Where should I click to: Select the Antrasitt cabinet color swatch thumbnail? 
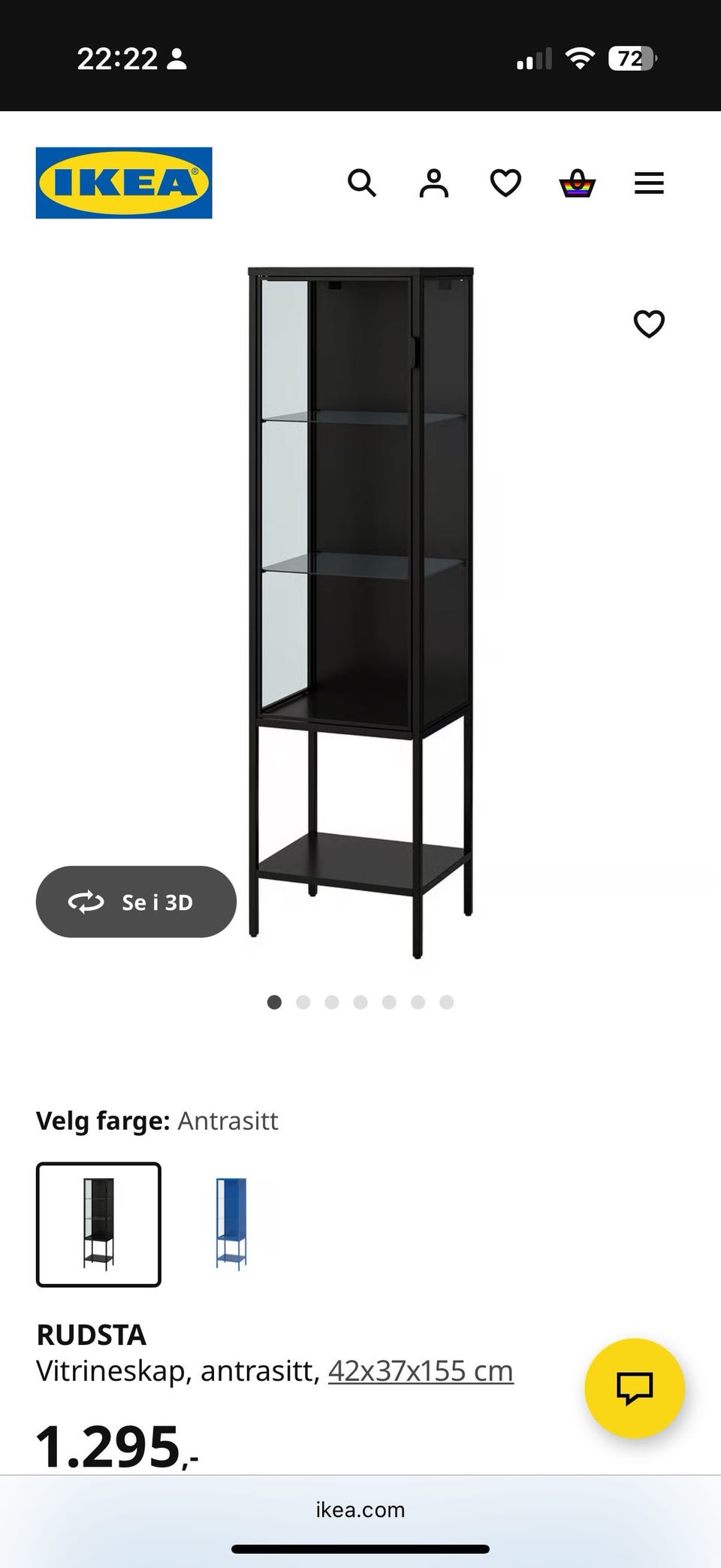click(98, 1225)
